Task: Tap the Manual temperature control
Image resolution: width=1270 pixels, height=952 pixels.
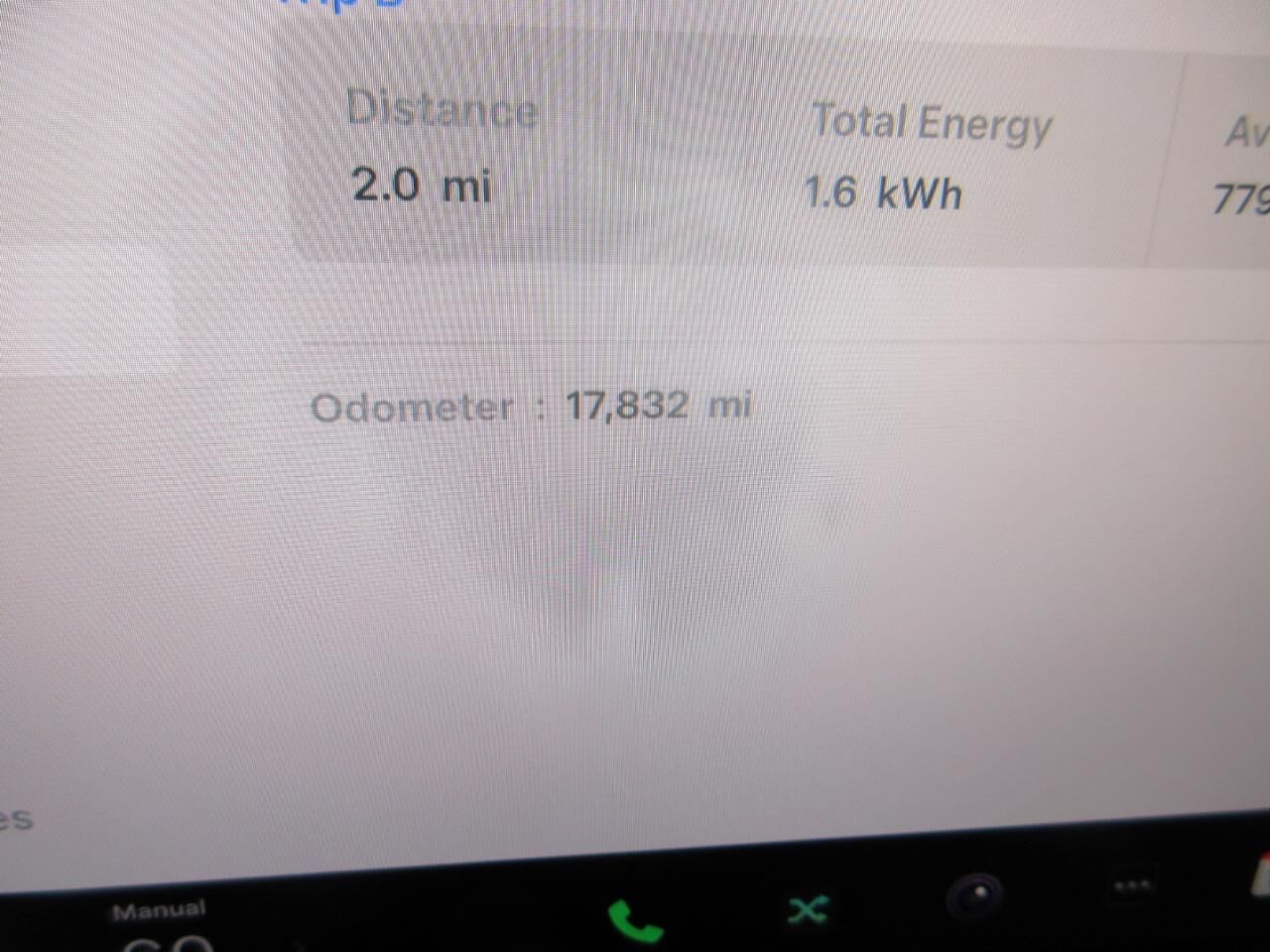Action: (162, 924)
